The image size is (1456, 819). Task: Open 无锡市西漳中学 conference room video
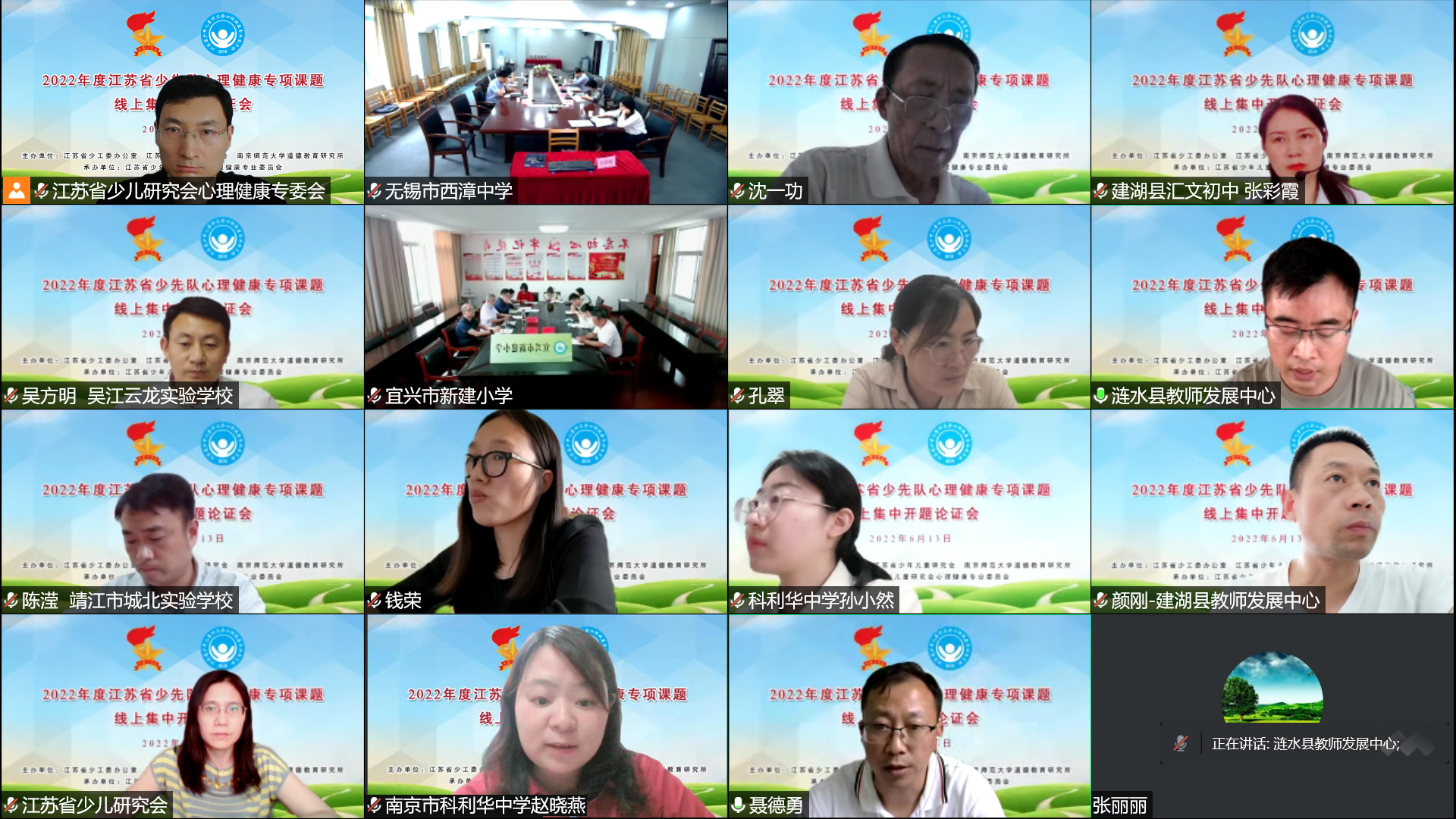545,102
